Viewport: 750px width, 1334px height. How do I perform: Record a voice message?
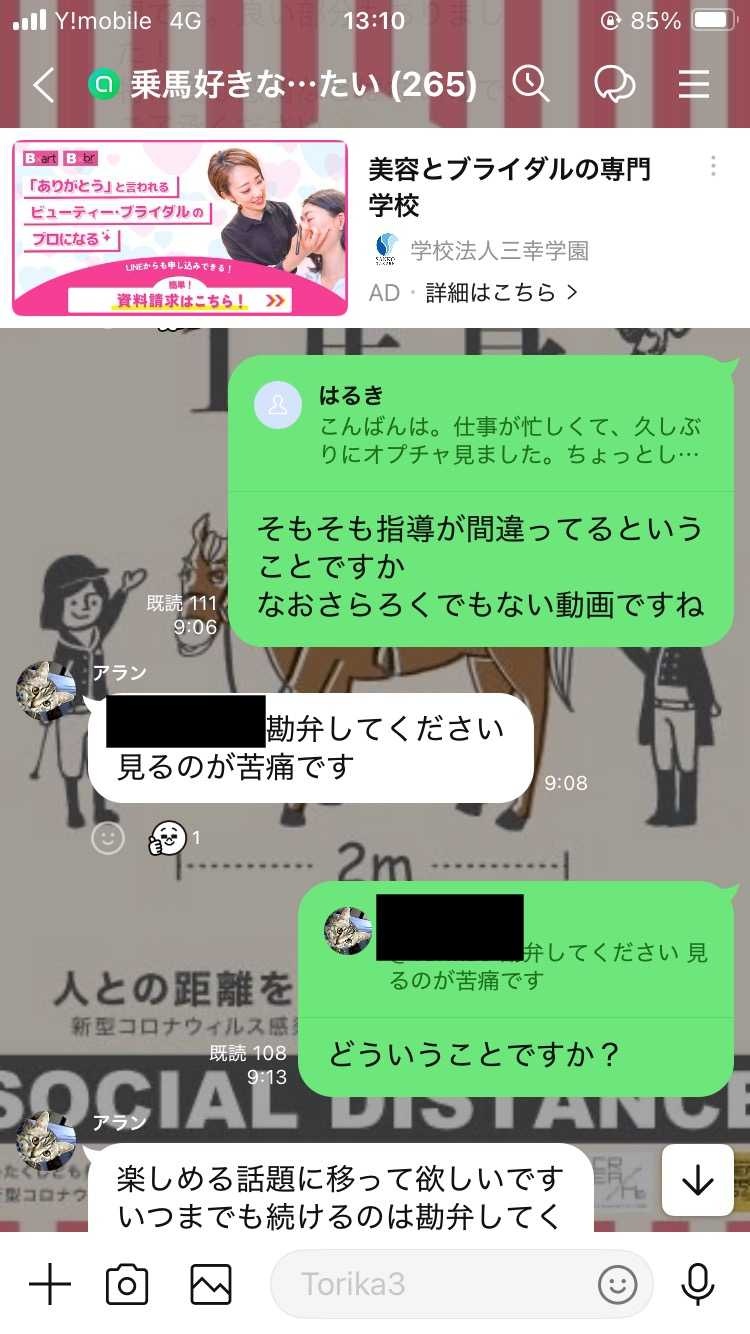(x=697, y=1284)
